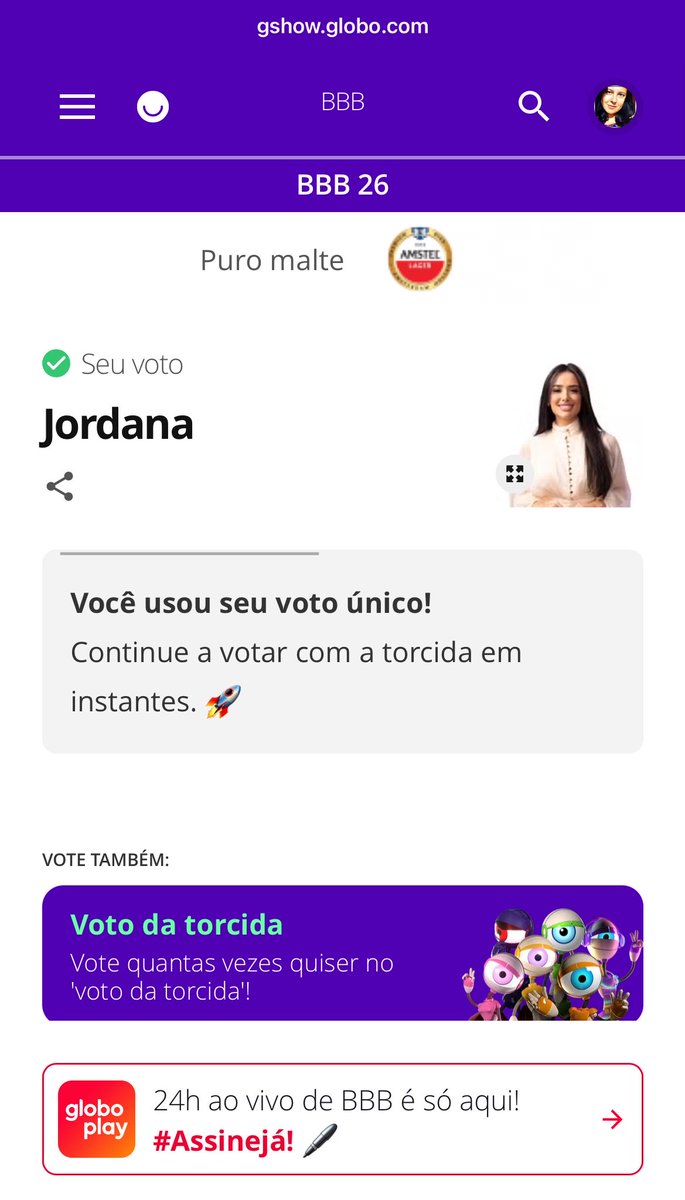This screenshot has width=685, height=1200.
Task: Tap the Amstel Puro malte sponsor banner
Action: [342, 261]
